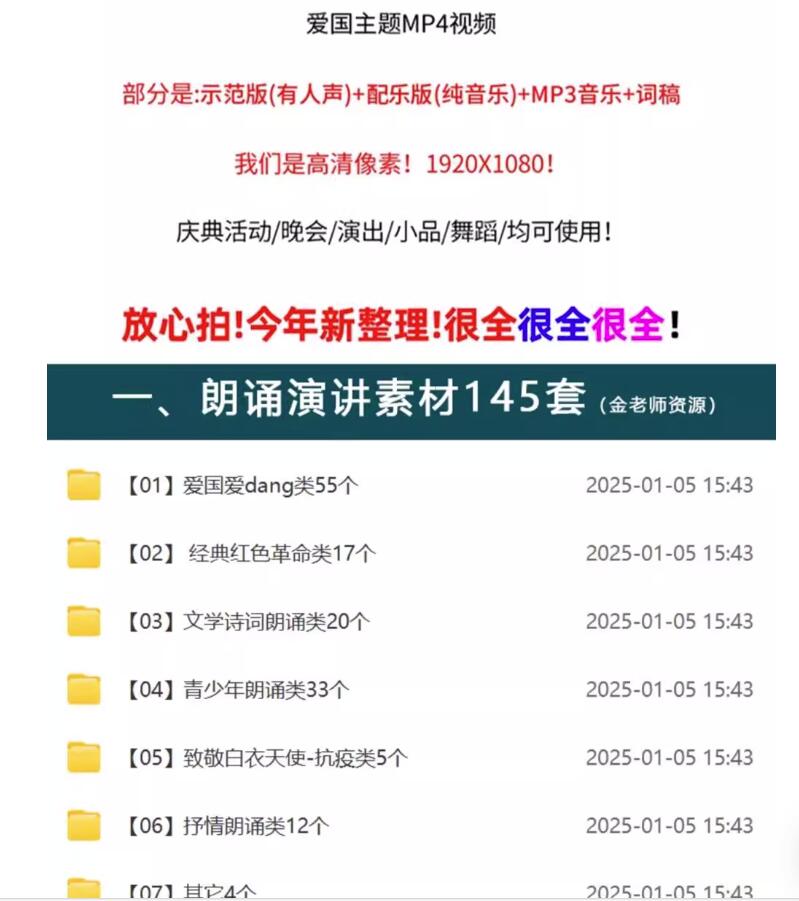The width and height of the screenshot is (799, 901).
Task: Click the folder icon beside 【02】经典红色革命类
Action: [x=84, y=553]
